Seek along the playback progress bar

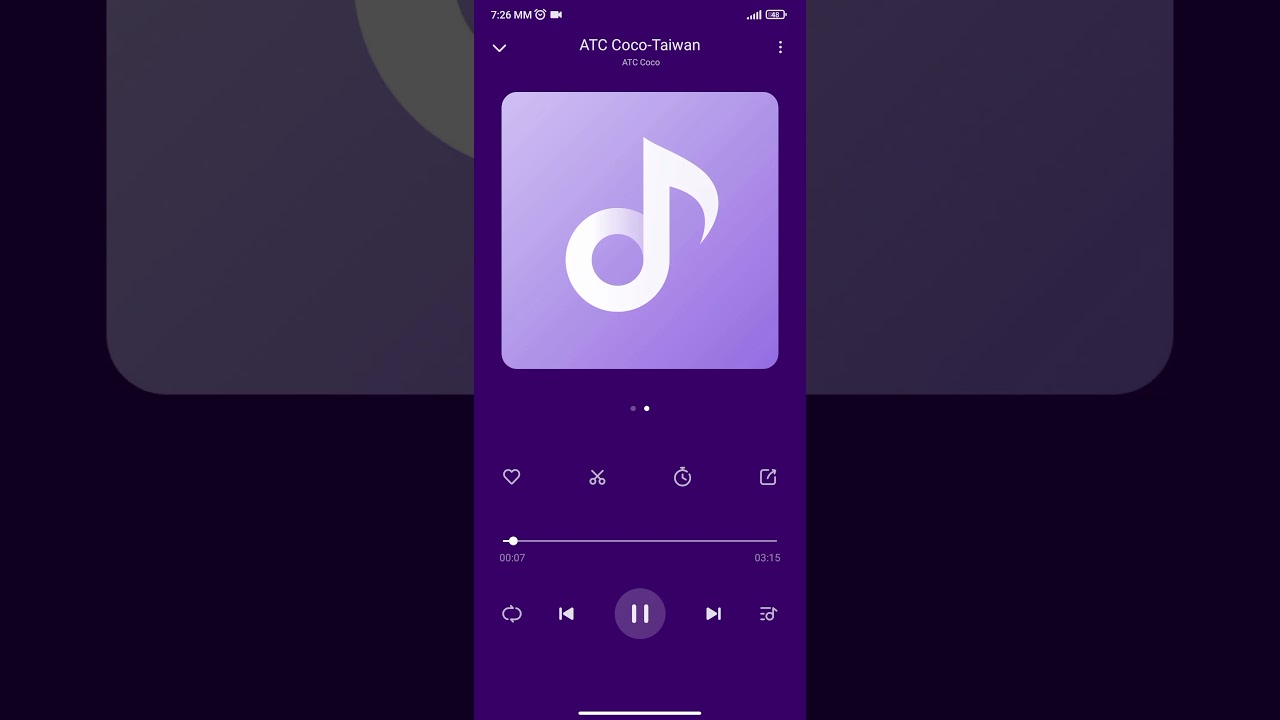(x=640, y=541)
